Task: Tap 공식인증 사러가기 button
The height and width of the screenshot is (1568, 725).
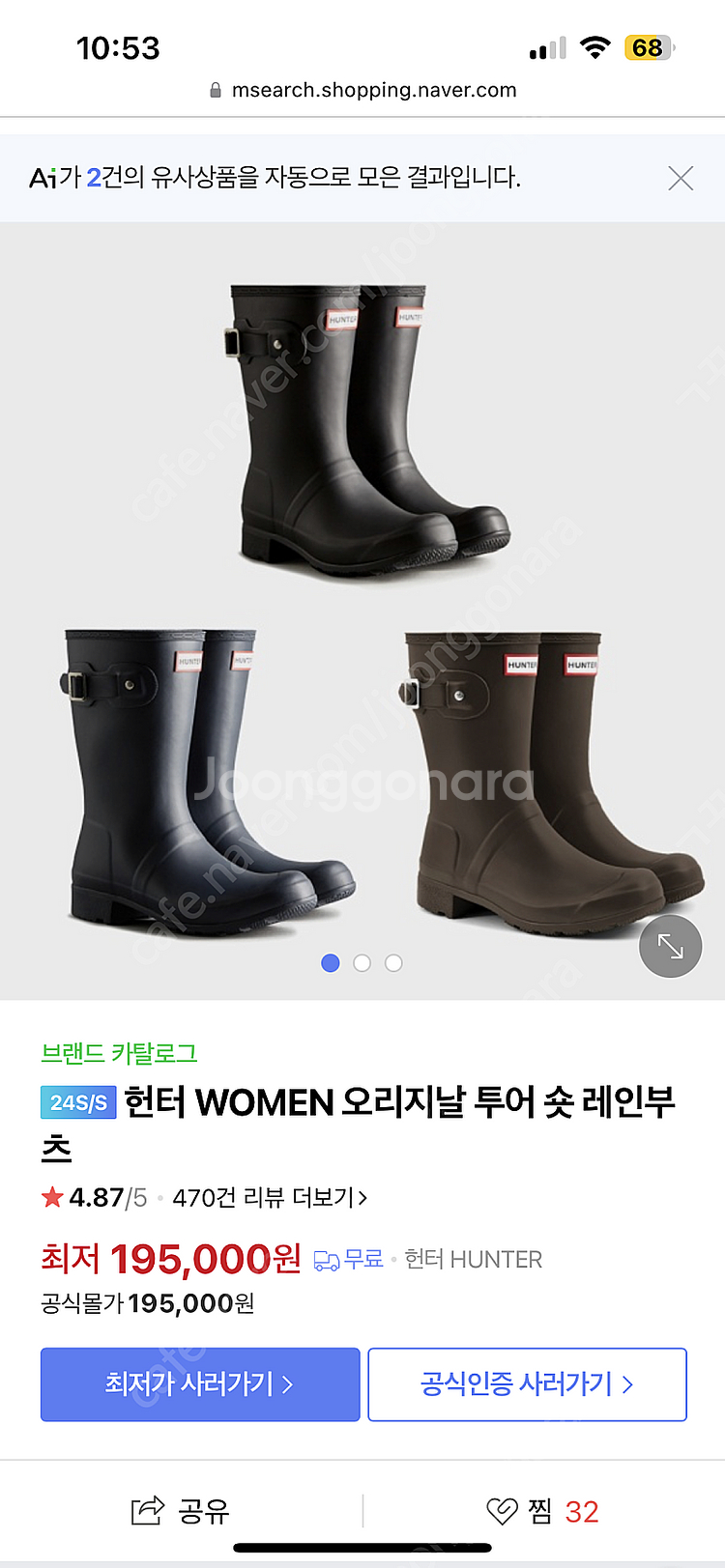Action: click(x=527, y=1384)
